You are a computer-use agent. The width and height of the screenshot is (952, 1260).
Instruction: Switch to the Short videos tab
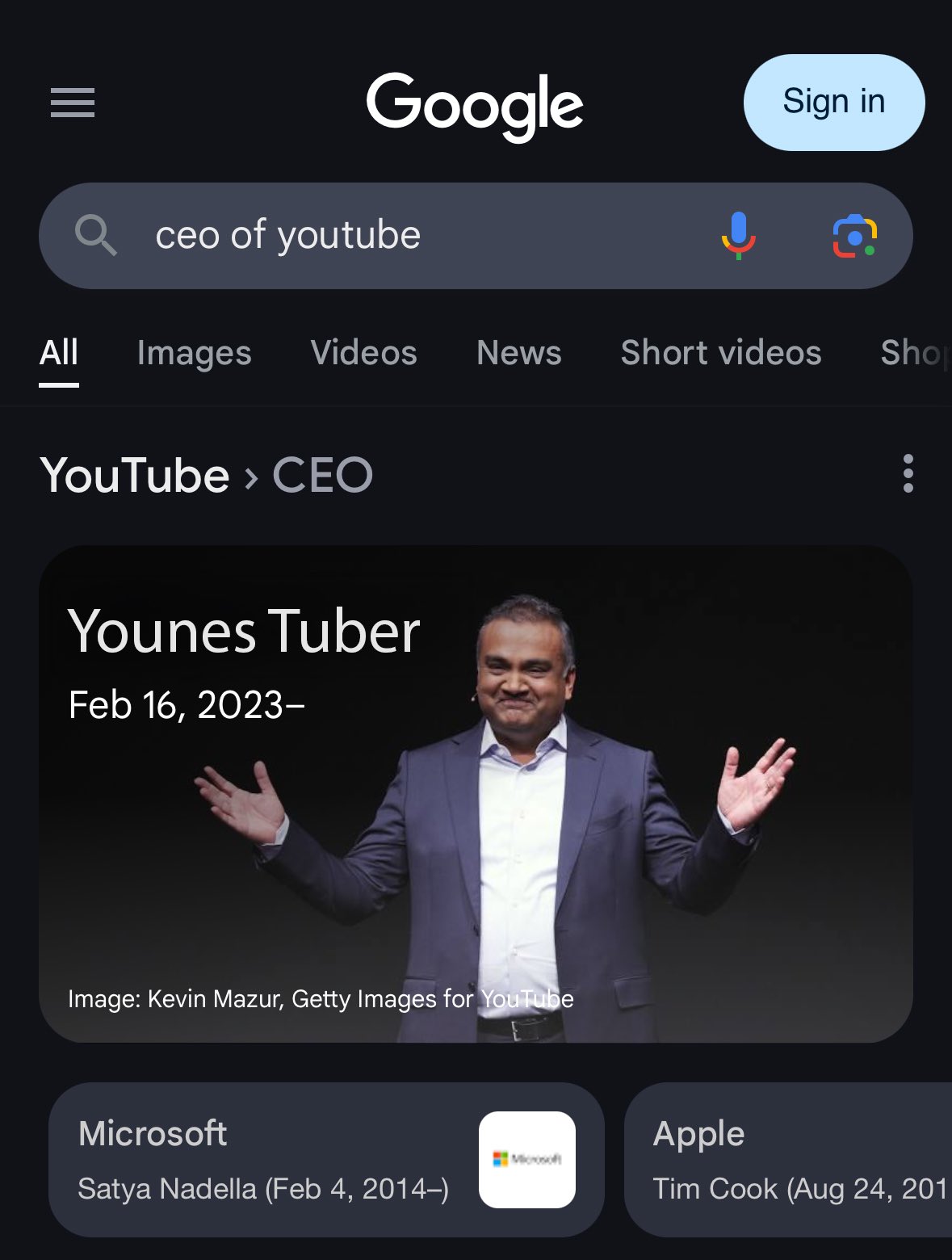(720, 353)
